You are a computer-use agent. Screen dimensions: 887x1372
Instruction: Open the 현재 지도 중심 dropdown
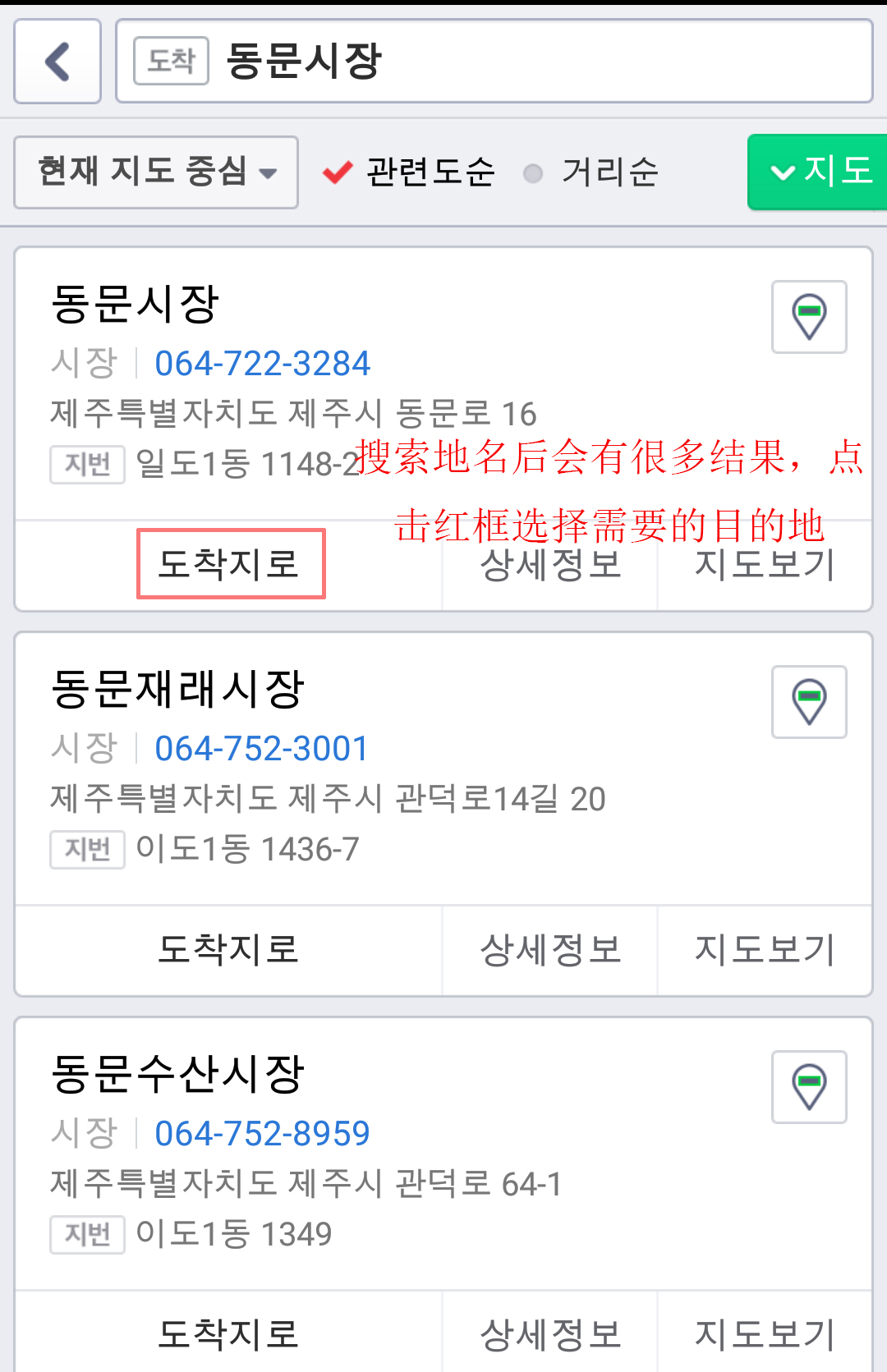(156, 172)
